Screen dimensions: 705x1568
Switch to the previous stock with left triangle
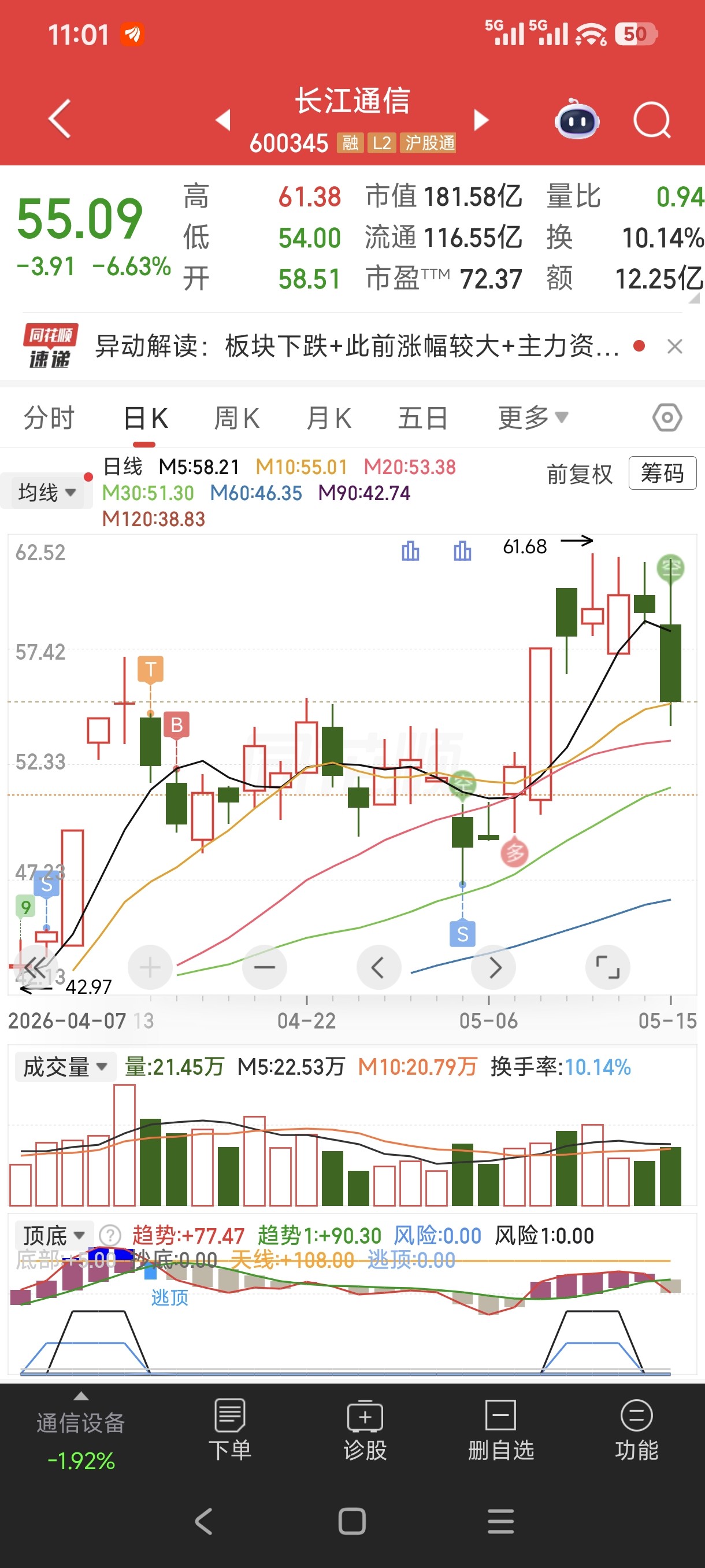(223, 120)
